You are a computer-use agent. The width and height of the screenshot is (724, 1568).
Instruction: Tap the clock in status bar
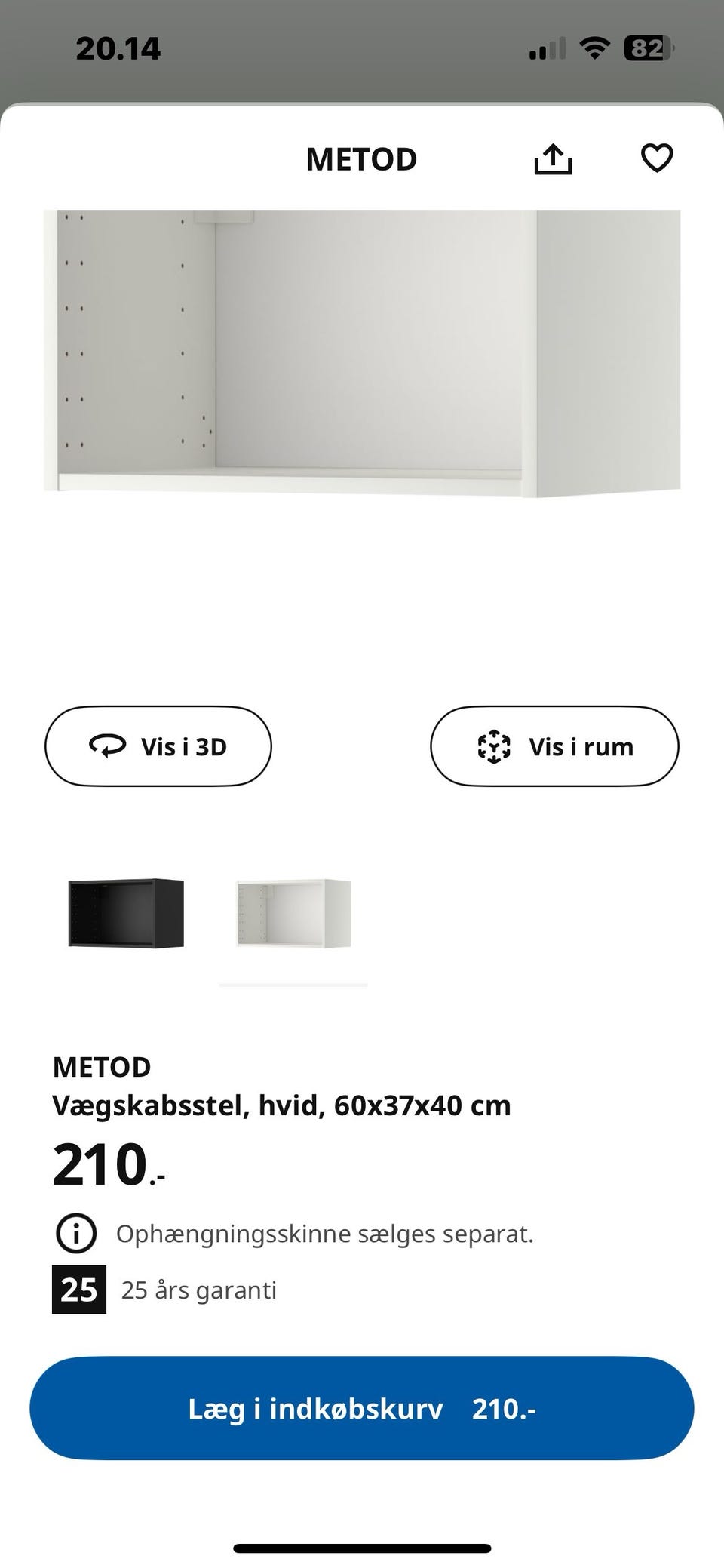click(x=117, y=48)
